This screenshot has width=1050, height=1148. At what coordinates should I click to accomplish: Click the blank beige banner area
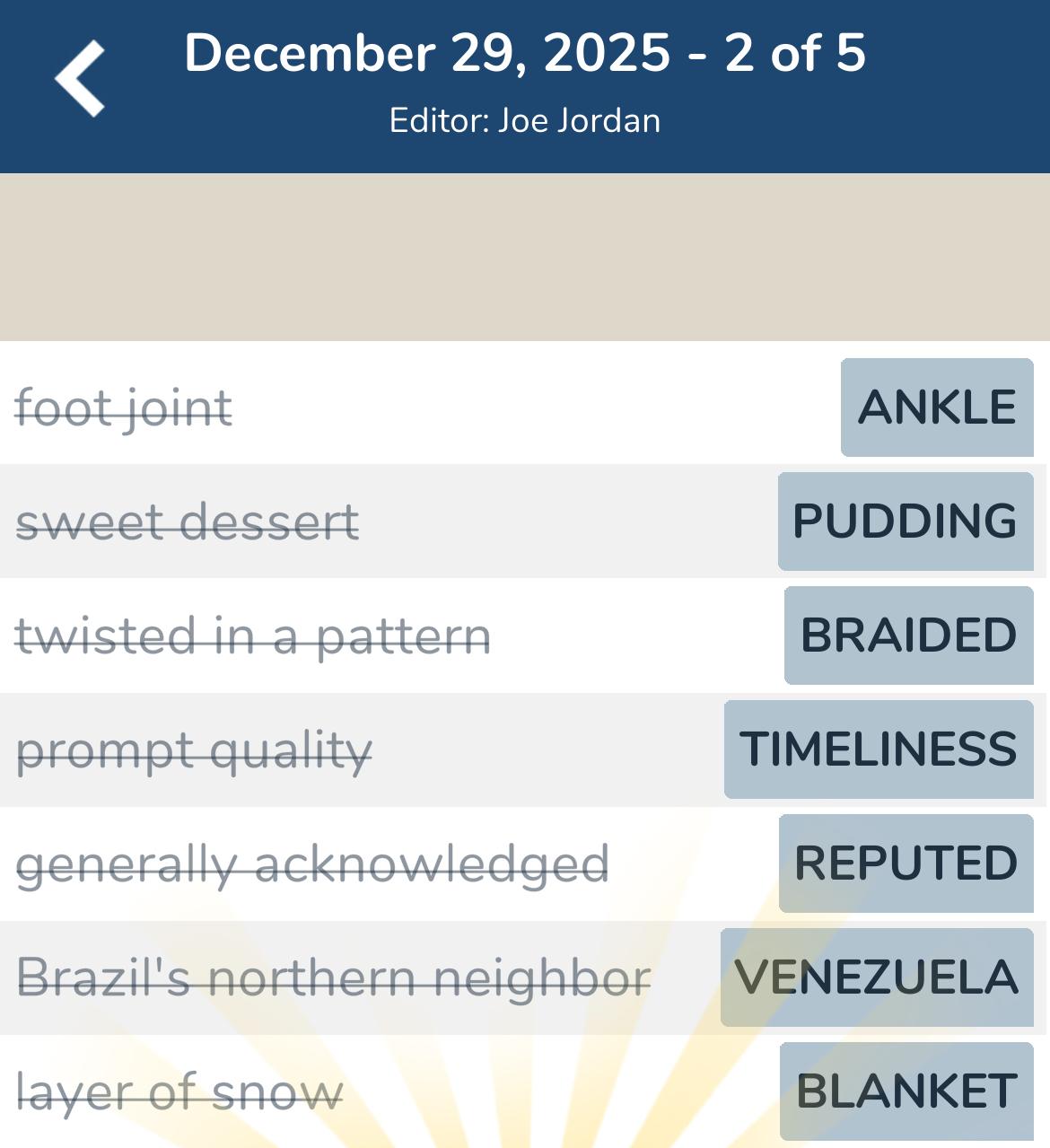525,256
